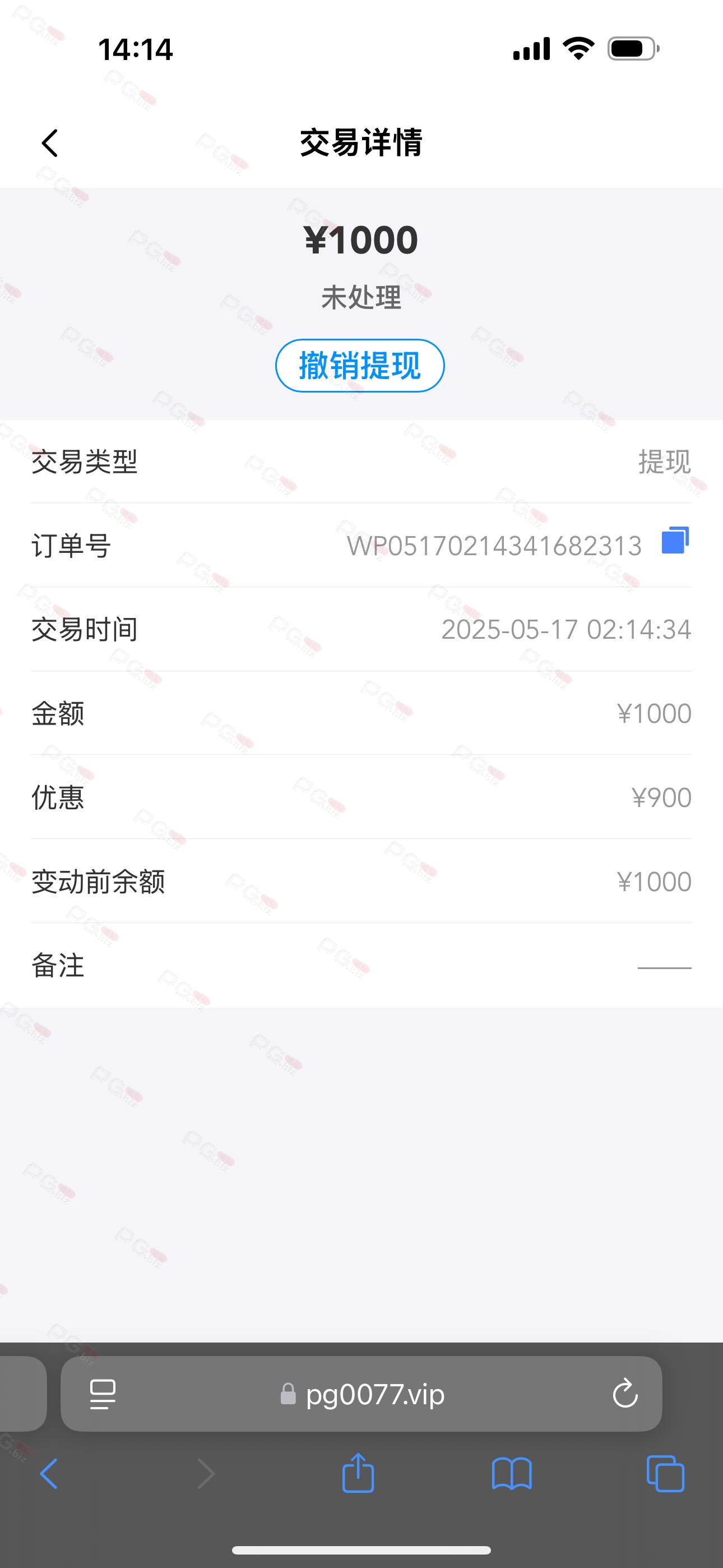Tap the 撤销提现 button to cancel withdrawal
This screenshot has width=723, height=1568.
[x=360, y=365]
